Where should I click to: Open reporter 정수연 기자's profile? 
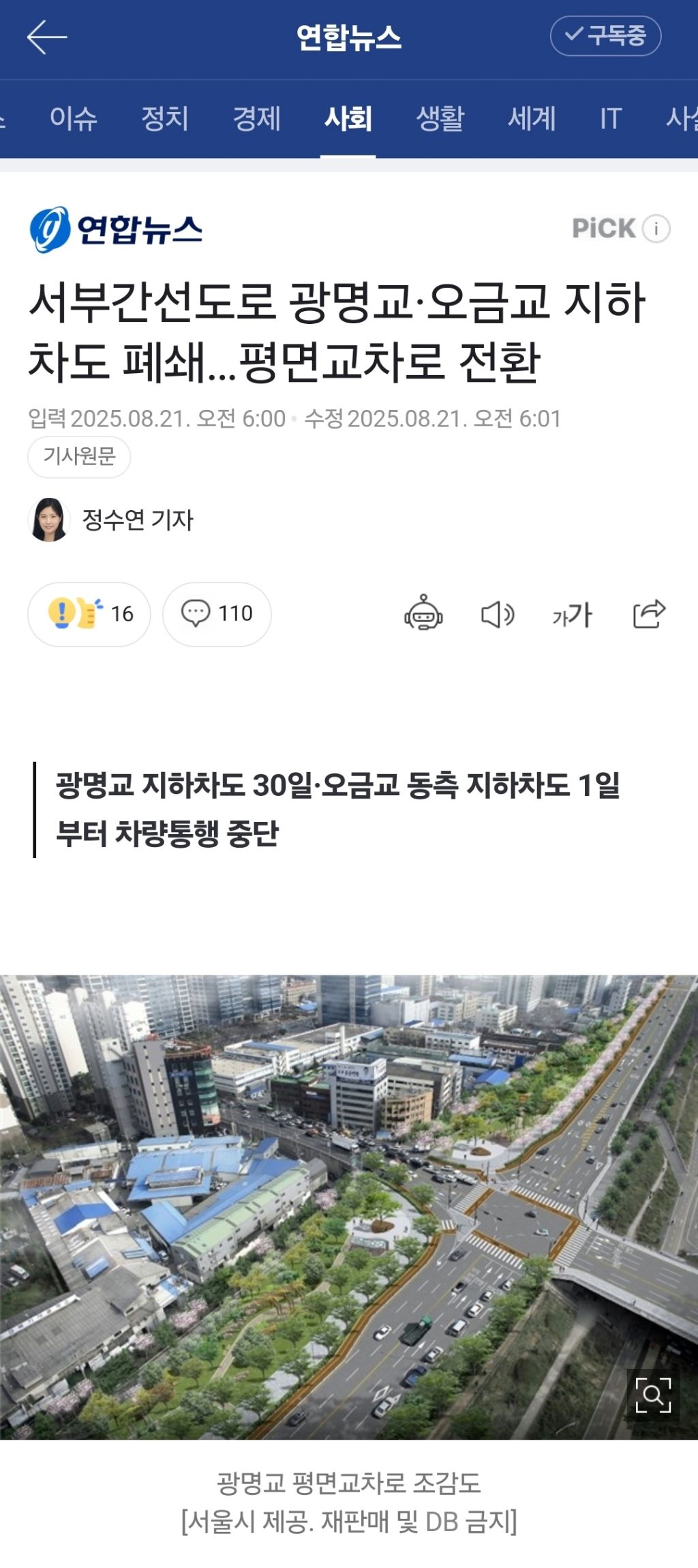pyautogui.click(x=112, y=520)
